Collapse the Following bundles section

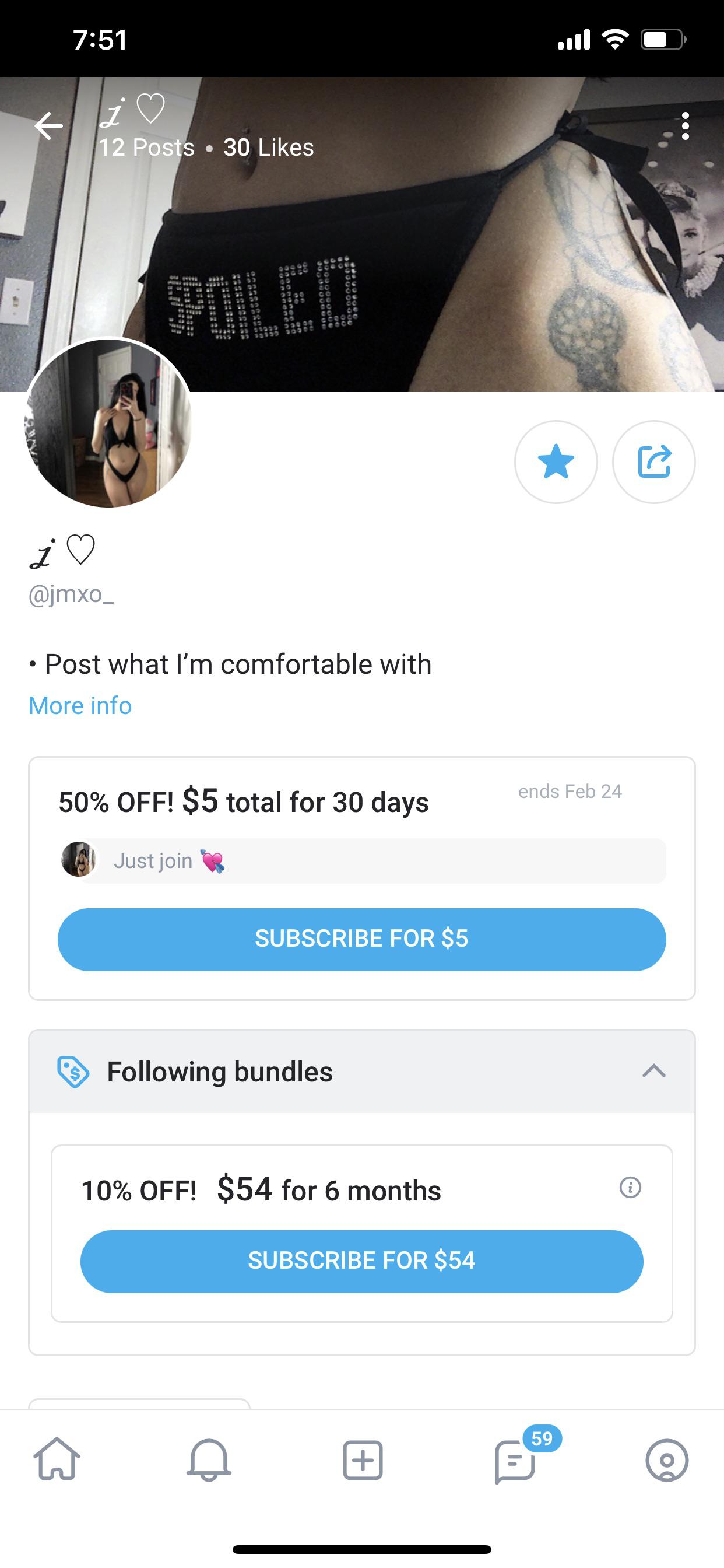[x=653, y=1070]
